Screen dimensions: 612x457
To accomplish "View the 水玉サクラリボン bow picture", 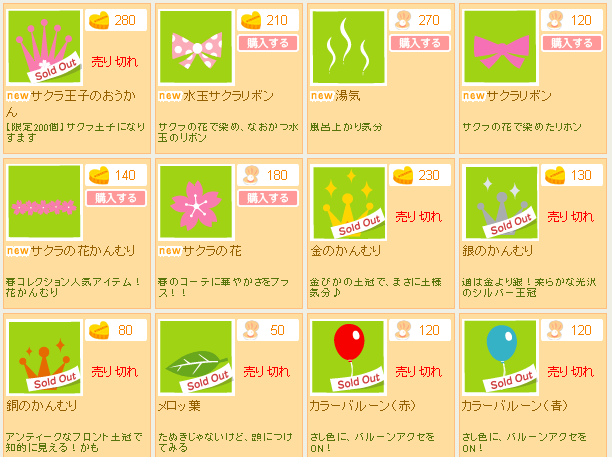I will [x=195, y=49].
